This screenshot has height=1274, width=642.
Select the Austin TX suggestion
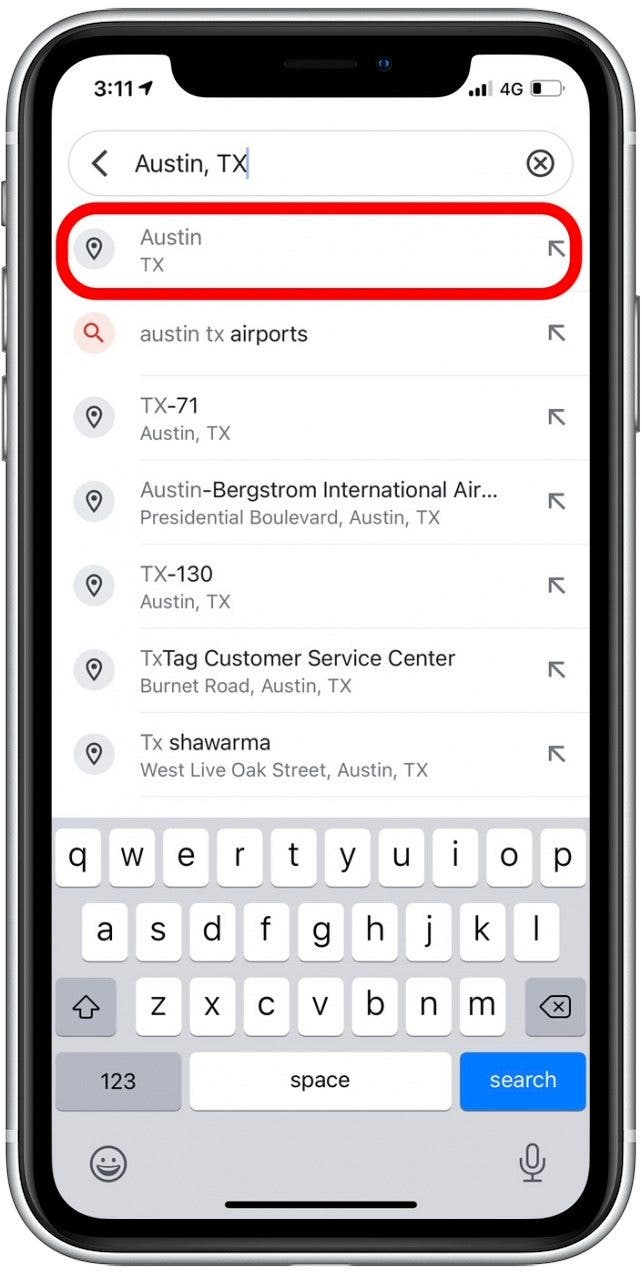click(300, 250)
